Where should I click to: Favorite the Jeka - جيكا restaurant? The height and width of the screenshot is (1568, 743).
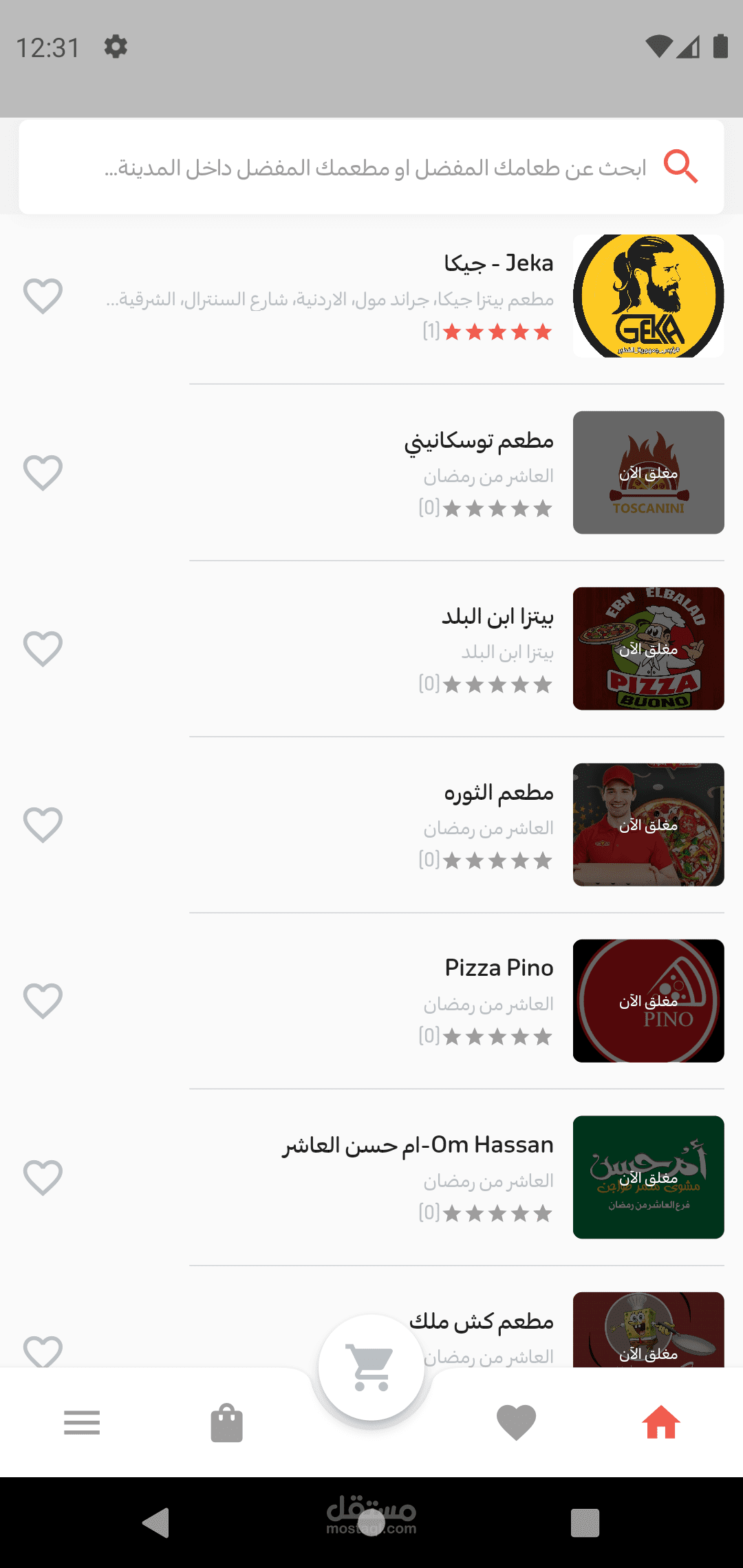pyautogui.click(x=43, y=296)
